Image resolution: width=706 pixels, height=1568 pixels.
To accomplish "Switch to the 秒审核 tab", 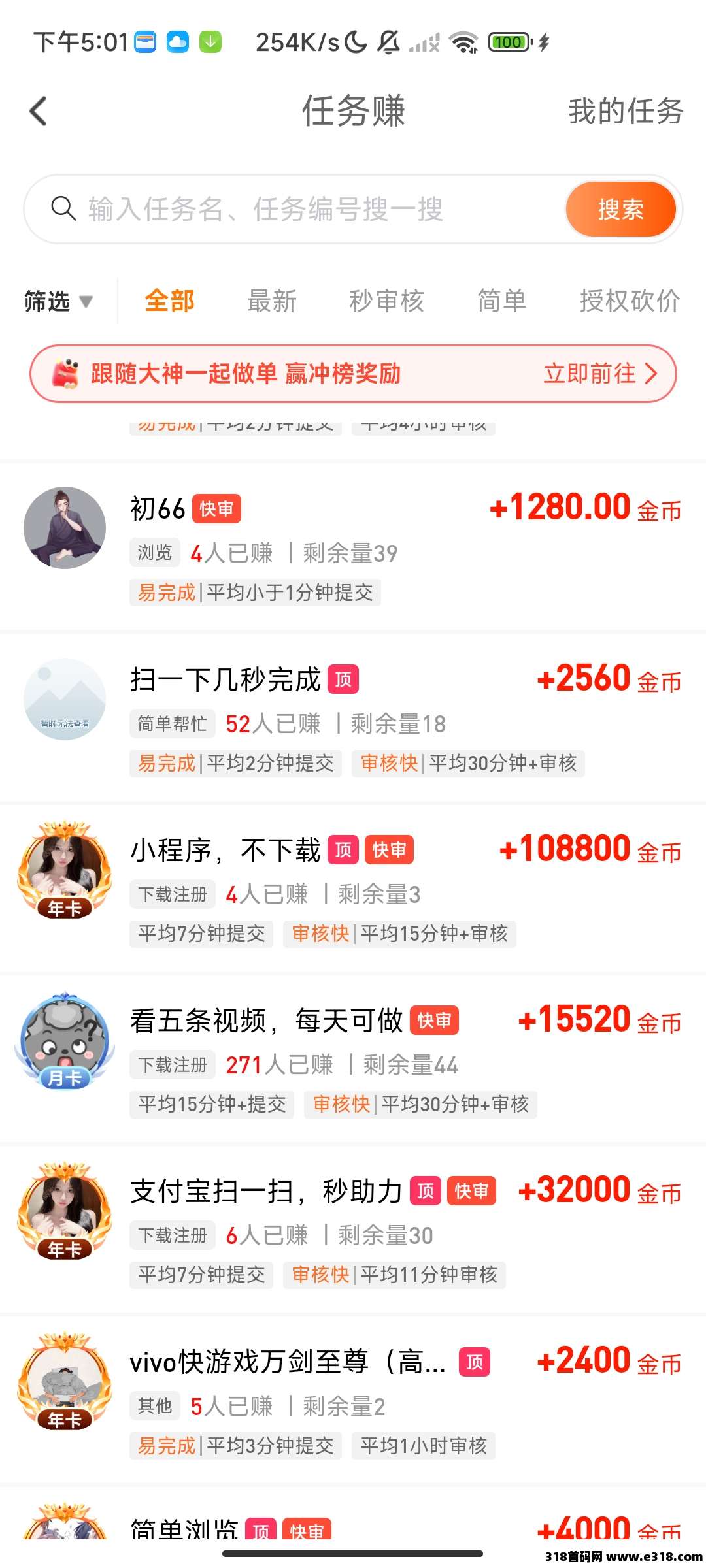I will tap(386, 302).
